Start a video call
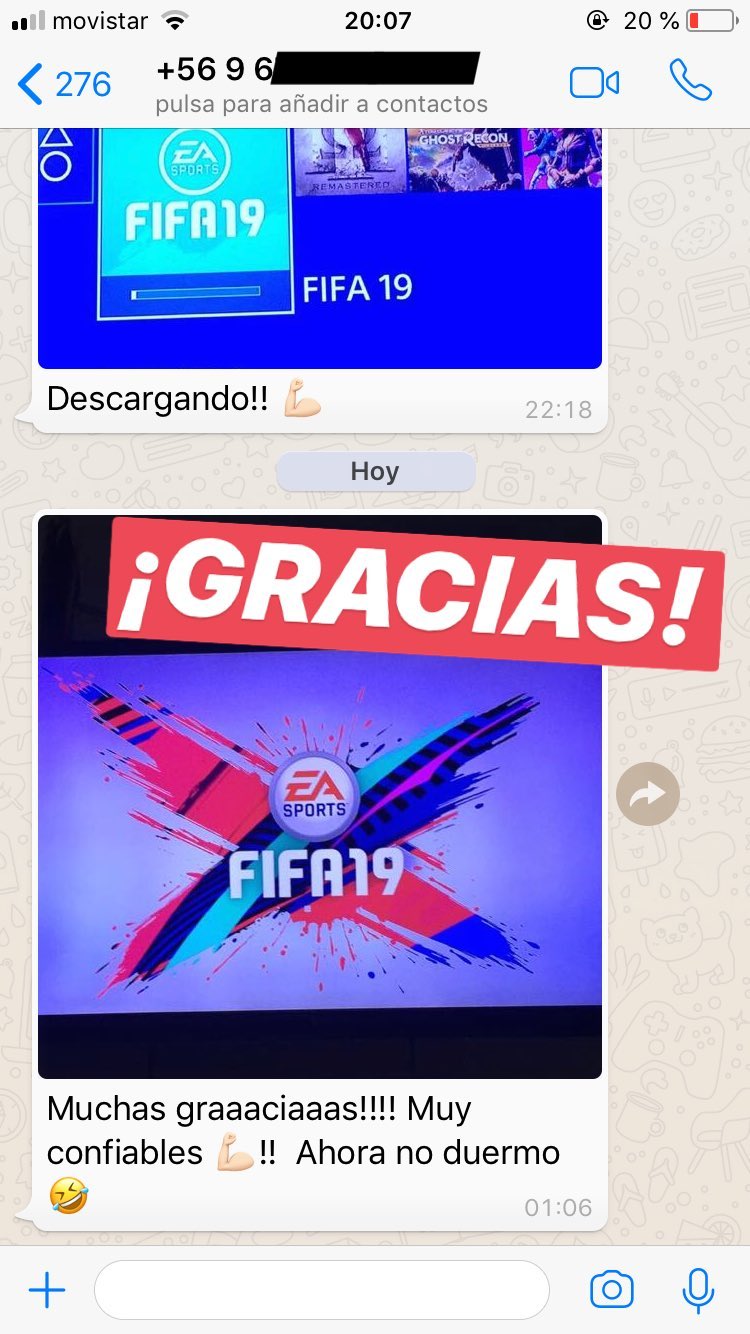Viewport: 750px width, 1334px height. click(x=594, y=83)
